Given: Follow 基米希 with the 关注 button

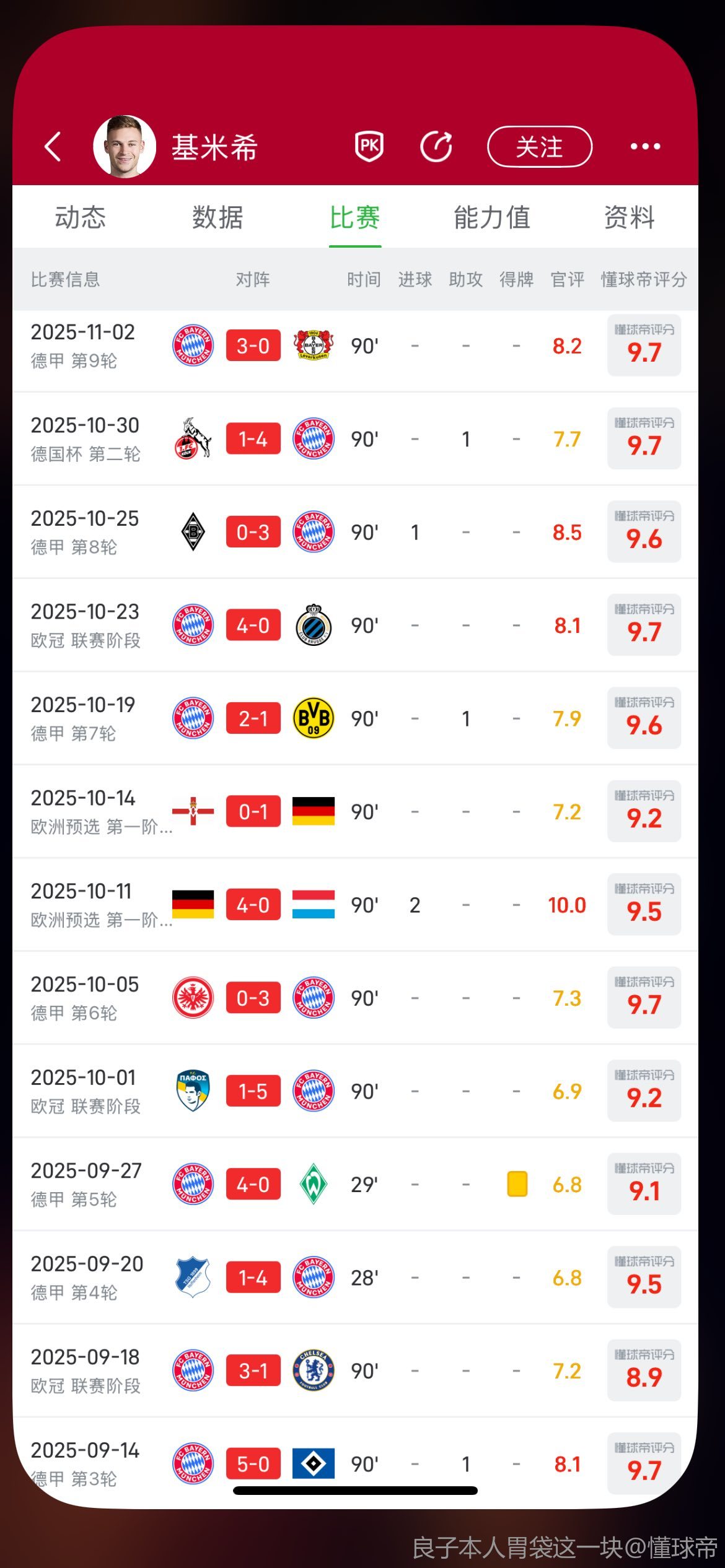Looking at the screenshot, I should coord(539,147).
